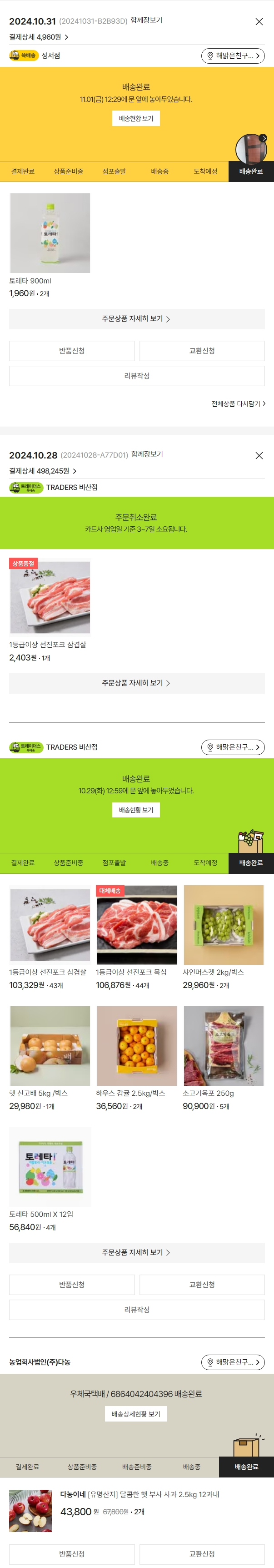The width and height of the screenshot is (274, 1568).
Task: Tap 배송현황 보기 for 11.01 delivery
Action: 135,119
